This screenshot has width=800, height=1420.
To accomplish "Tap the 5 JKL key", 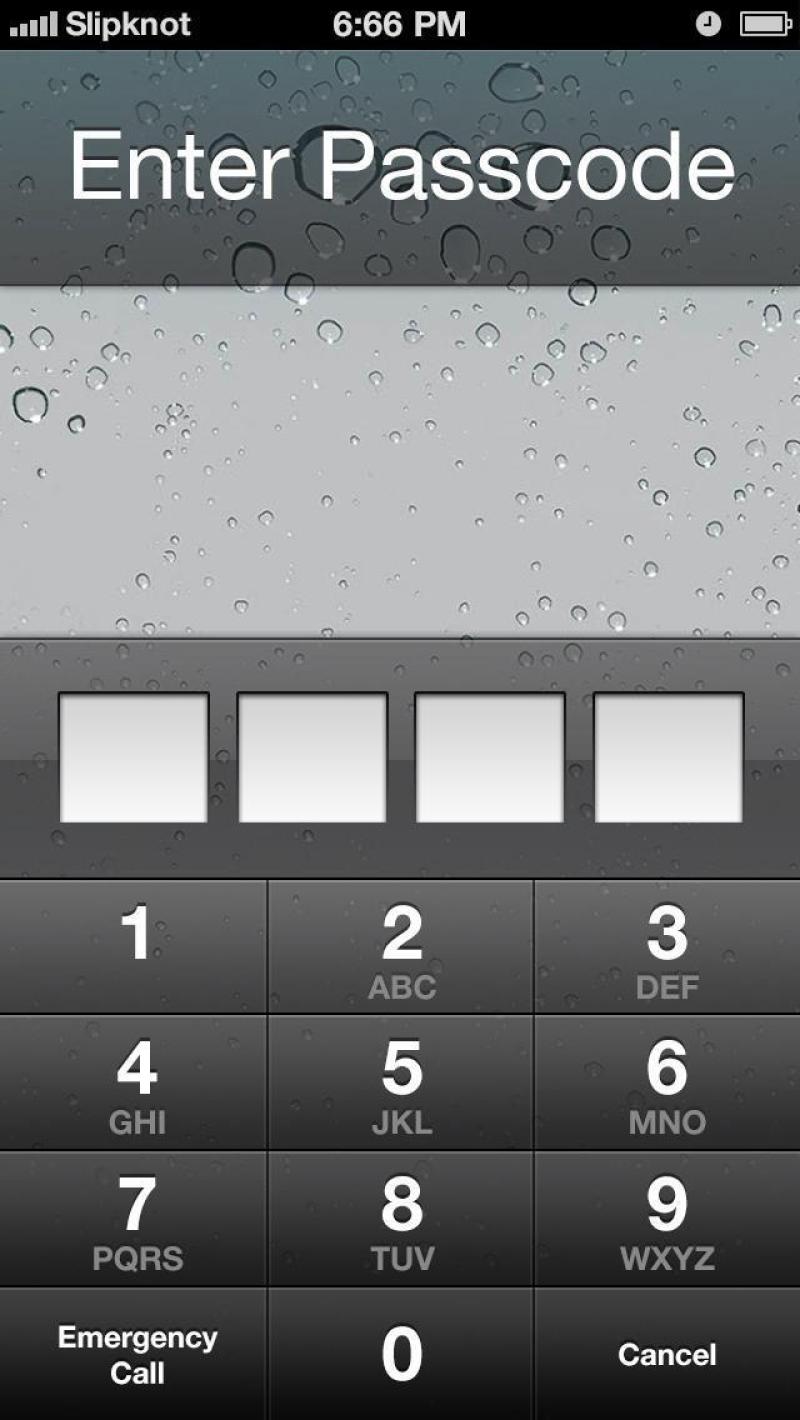I will (x=400, y=1082).
